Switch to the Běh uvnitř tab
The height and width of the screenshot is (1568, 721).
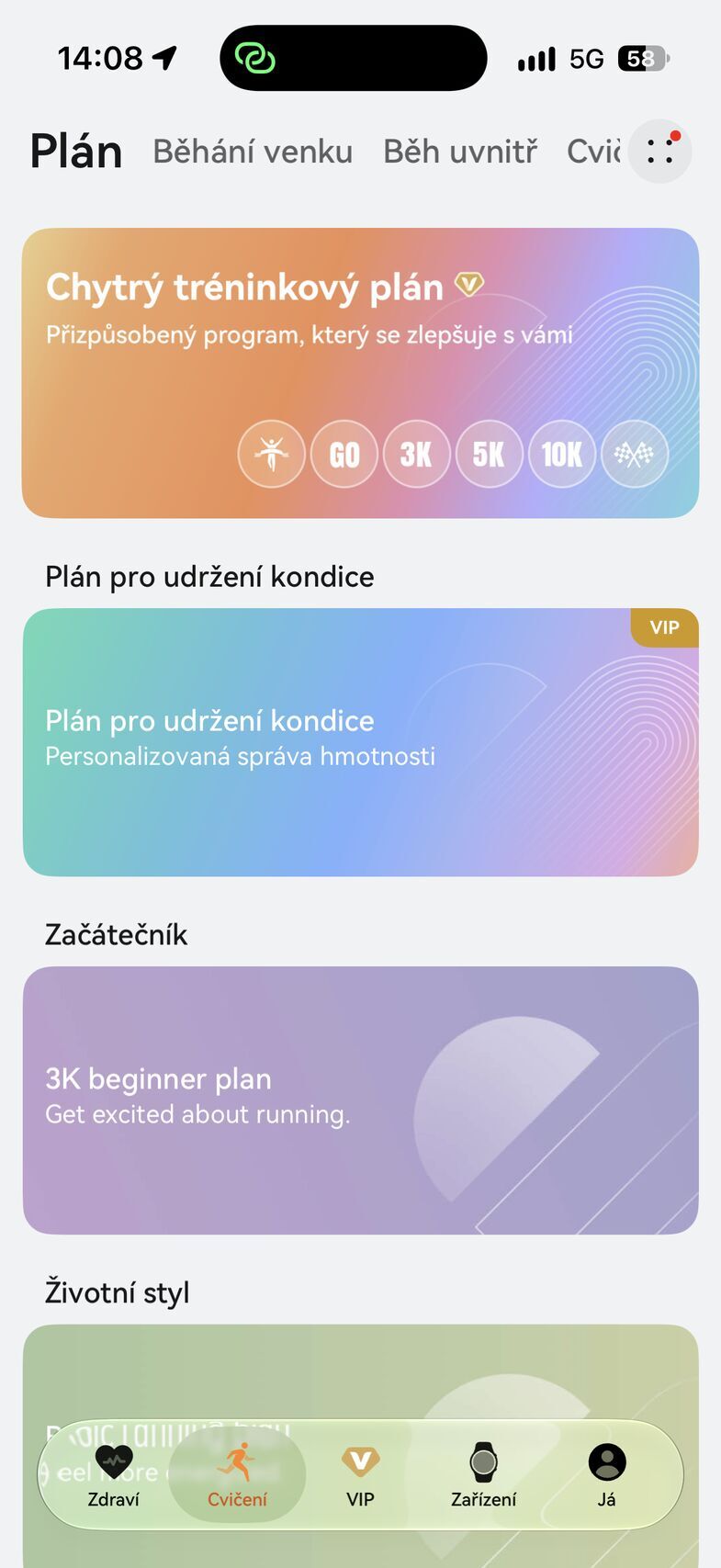(x=460, y=152)
